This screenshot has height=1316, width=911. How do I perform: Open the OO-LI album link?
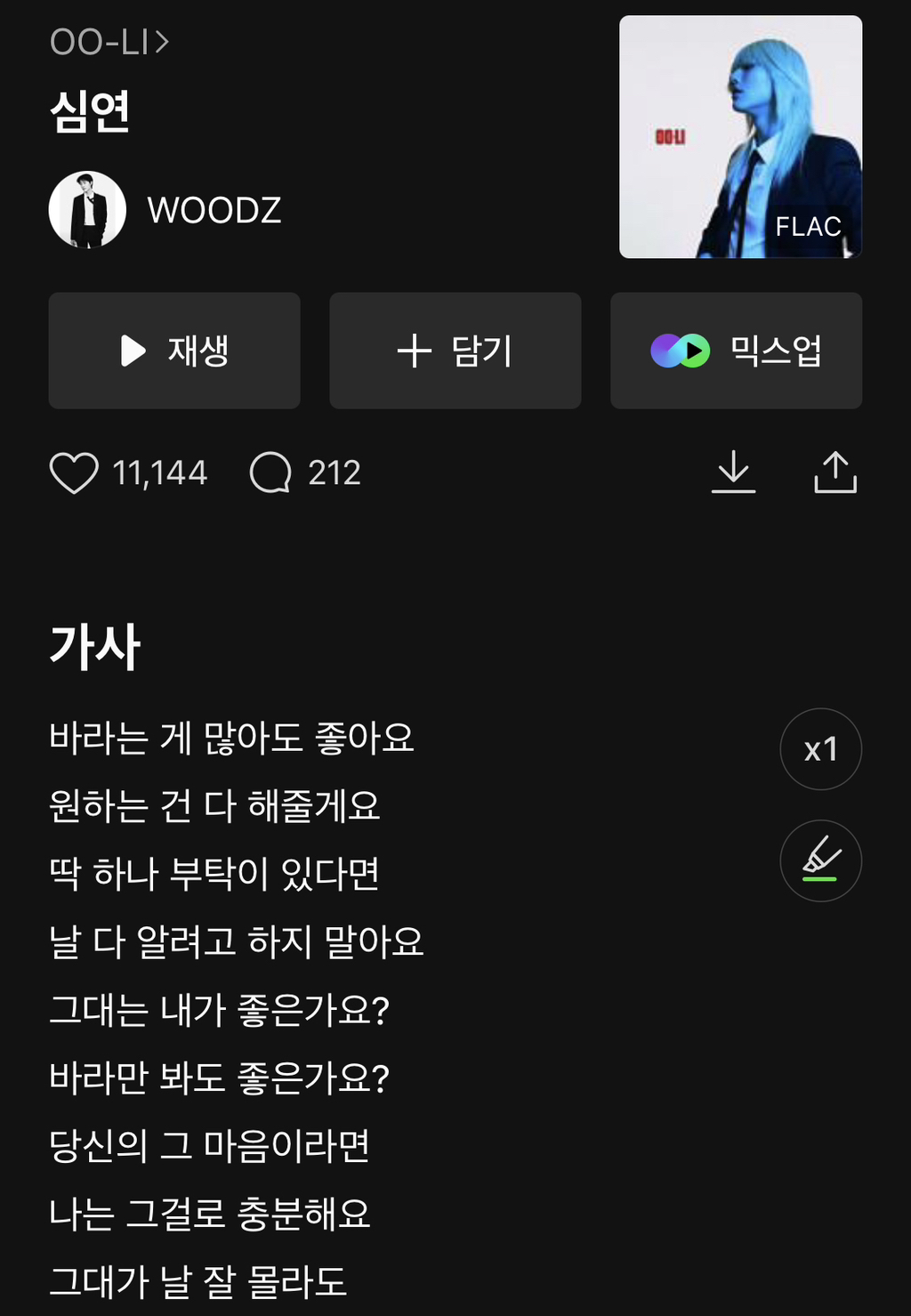pos(109,42)
